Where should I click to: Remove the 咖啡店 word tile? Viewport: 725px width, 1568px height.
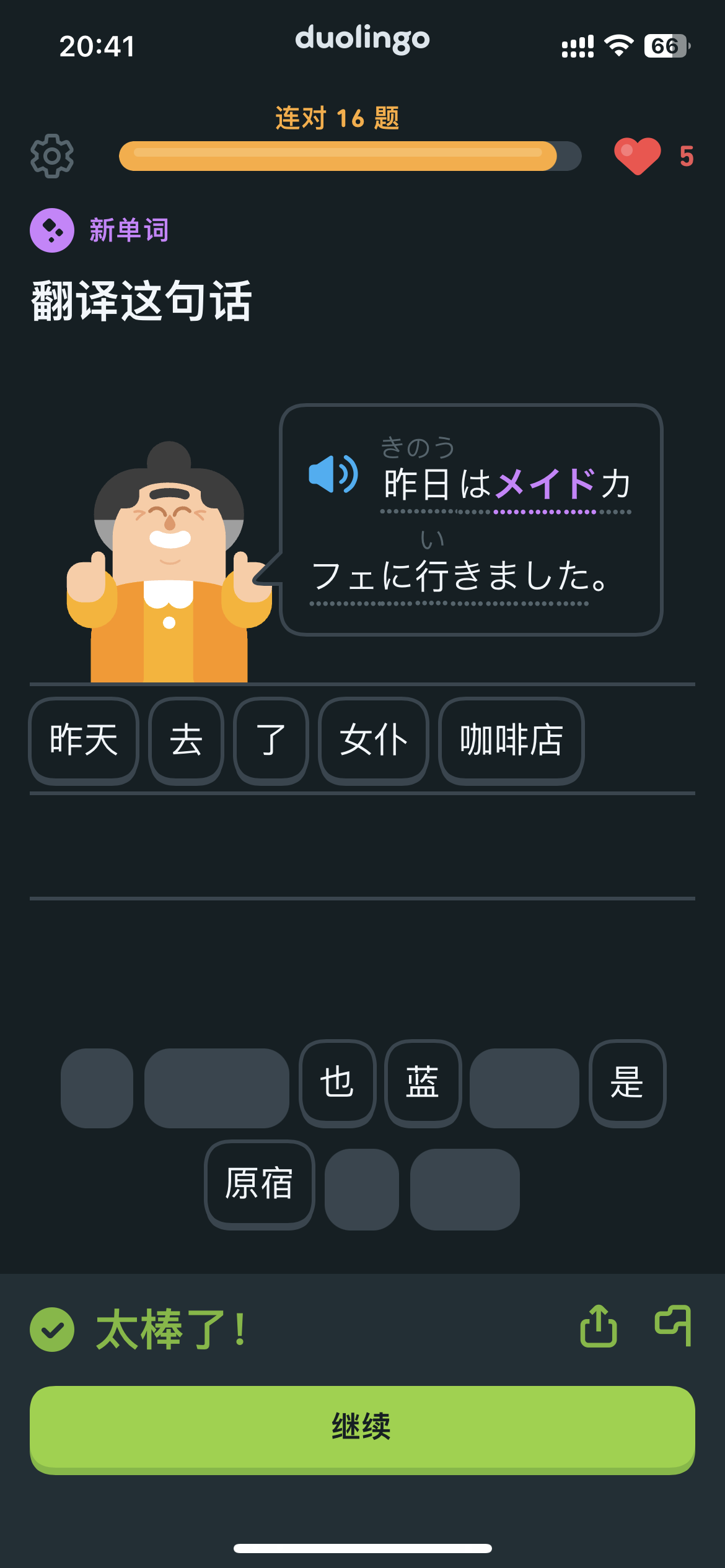click(511, 741)
